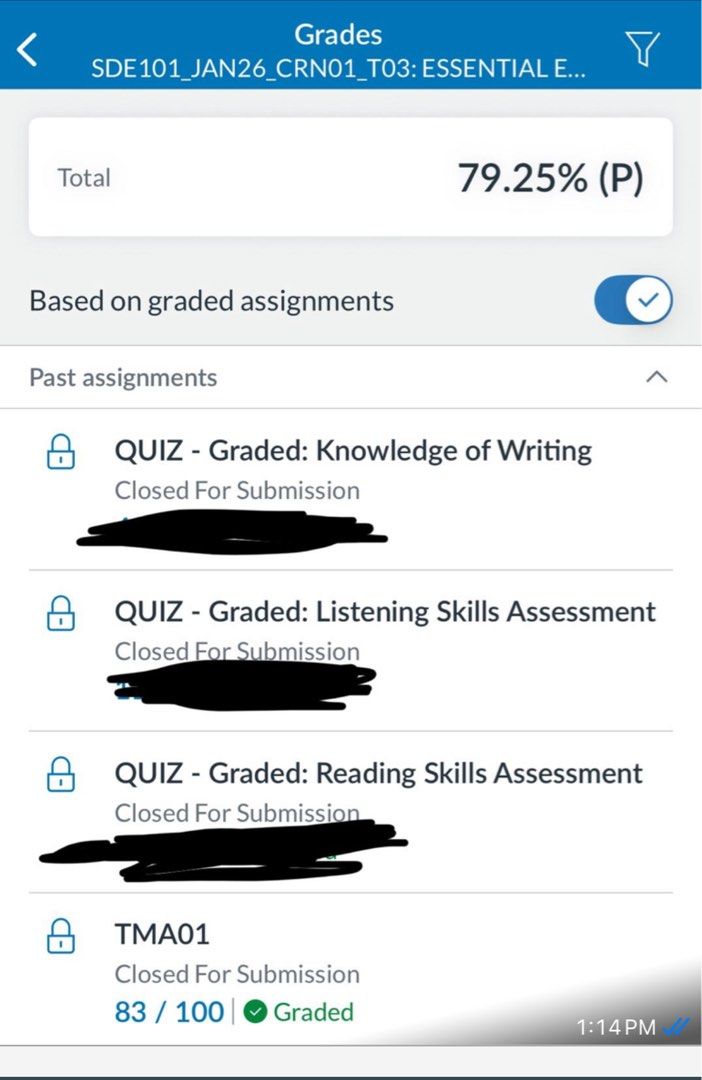The width and height of the screenshot is (702, 1080).
Task: Open the Listening Skills Assessment quiz
Action: pyautogui.click(x=351, y=651)
